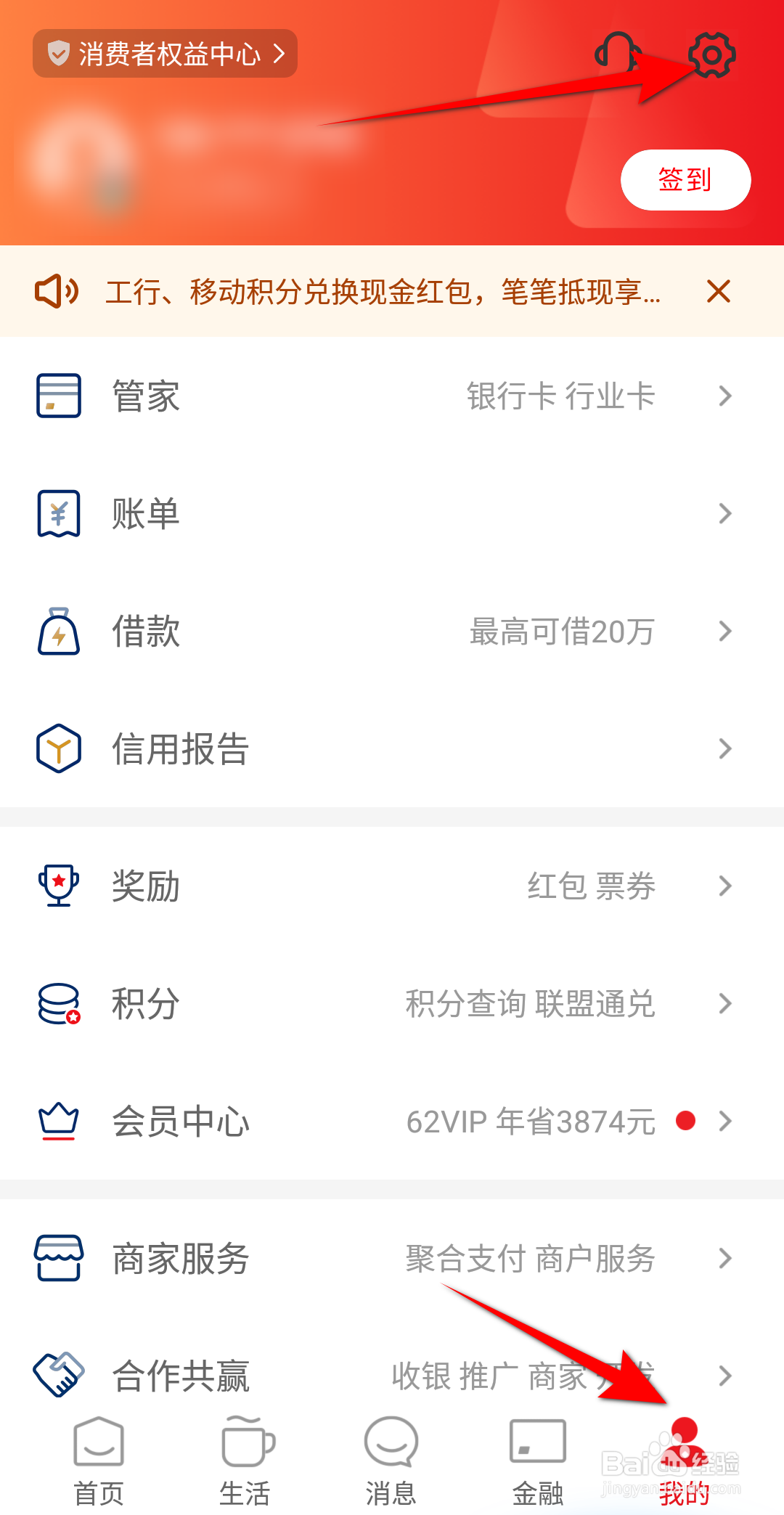The height and width of the screenshot is (1515, 784).
Task: Open the settings gear icon
Action: [711, 54]
